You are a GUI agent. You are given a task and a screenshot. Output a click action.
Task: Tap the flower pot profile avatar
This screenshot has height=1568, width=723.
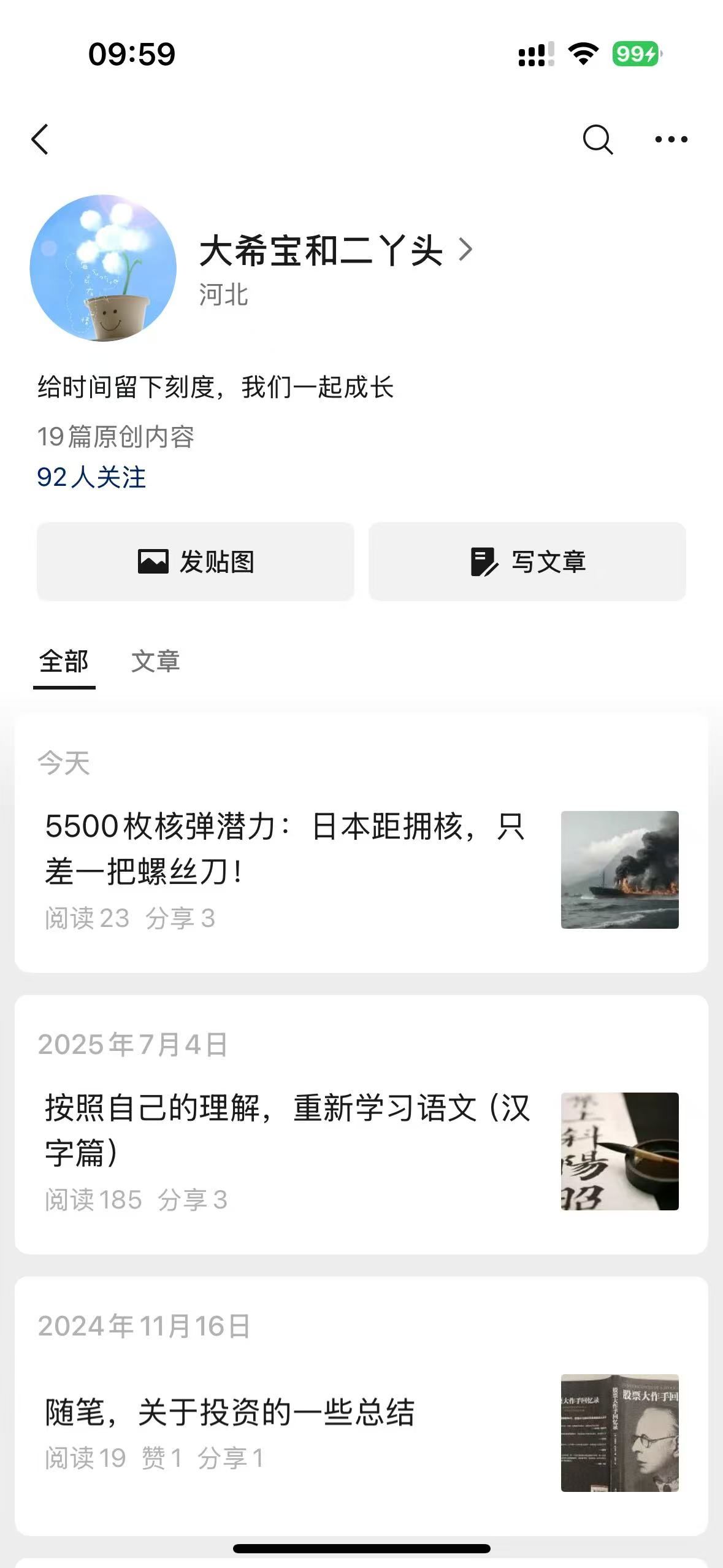pyautogui.click(x=103, y=268)
